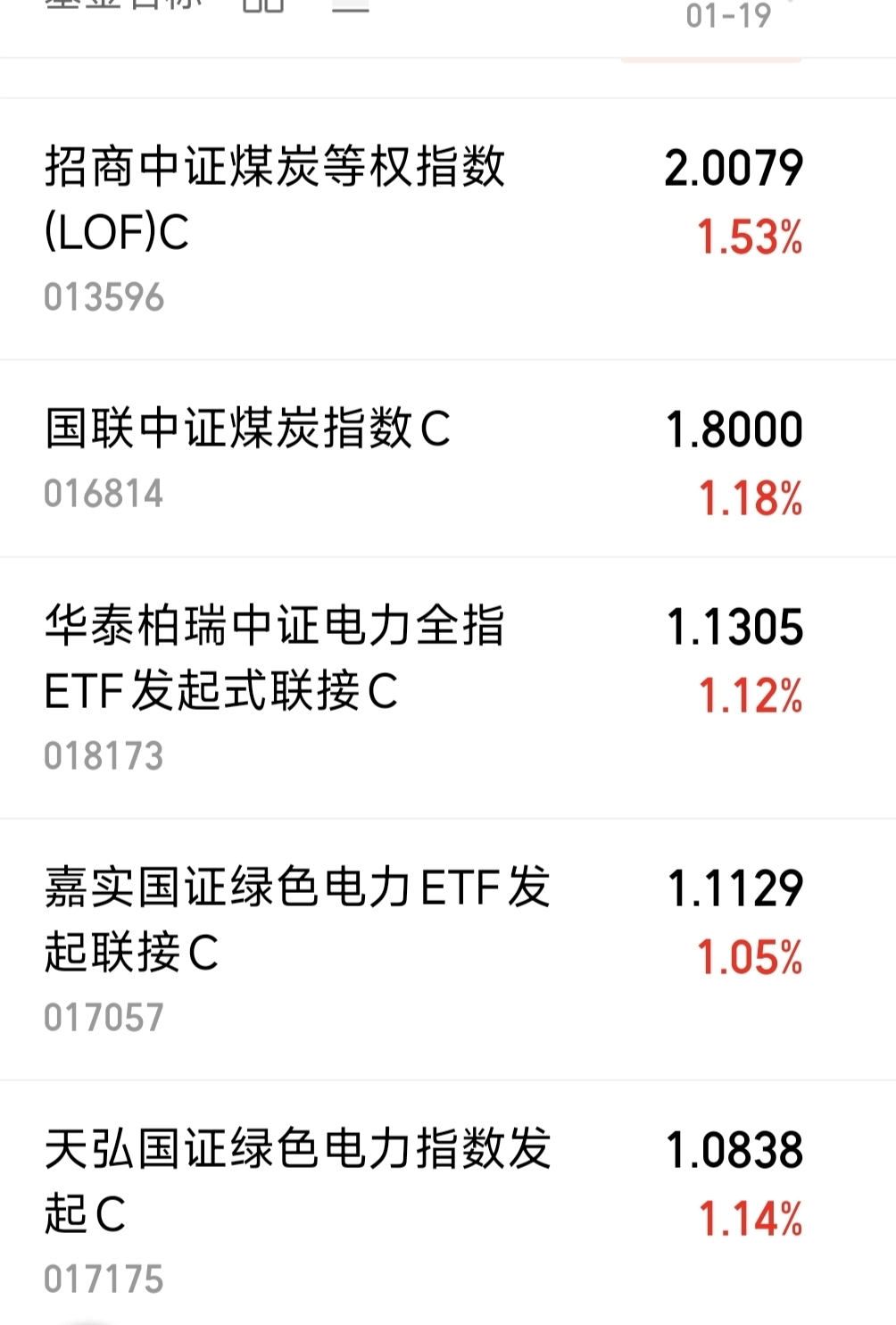Image resolution: width=896 pixels, height=1325 pixels.
Task: Open 招商中证煤炭等权指数(LOF)C fund details
Action: click(x=448, y=229)
